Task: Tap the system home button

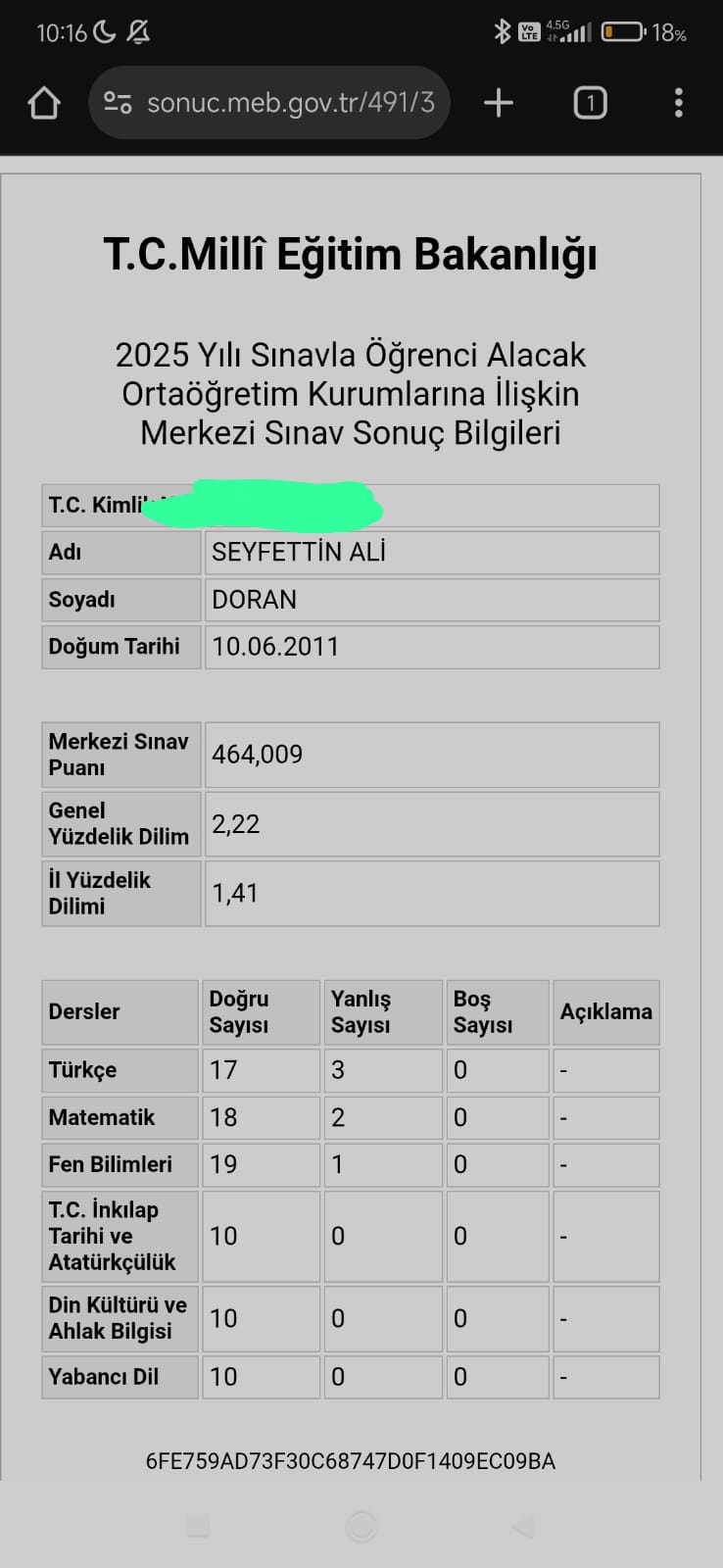Action: tap(361, 1526)
